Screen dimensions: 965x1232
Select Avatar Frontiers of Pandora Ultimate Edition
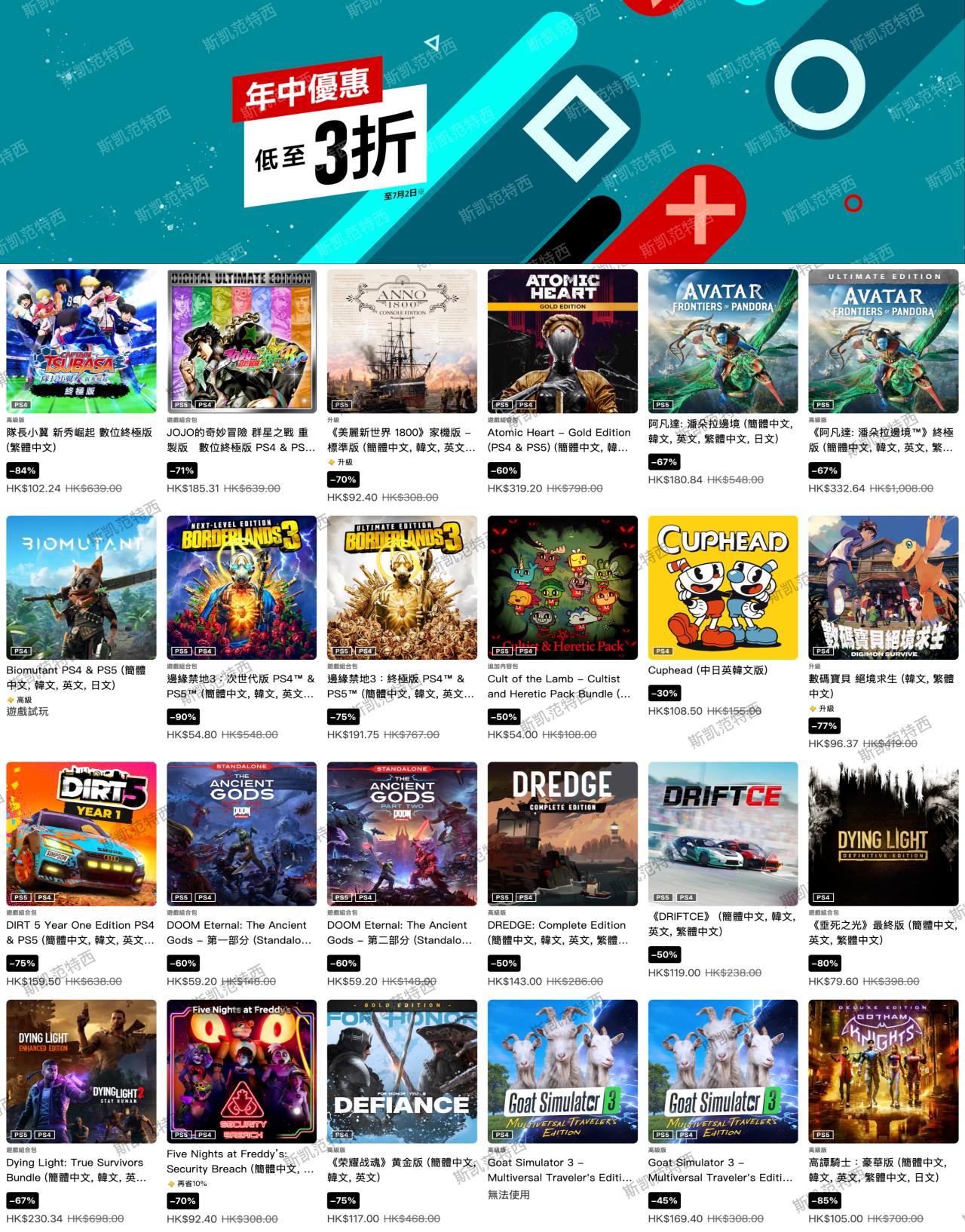click(883, 341)
